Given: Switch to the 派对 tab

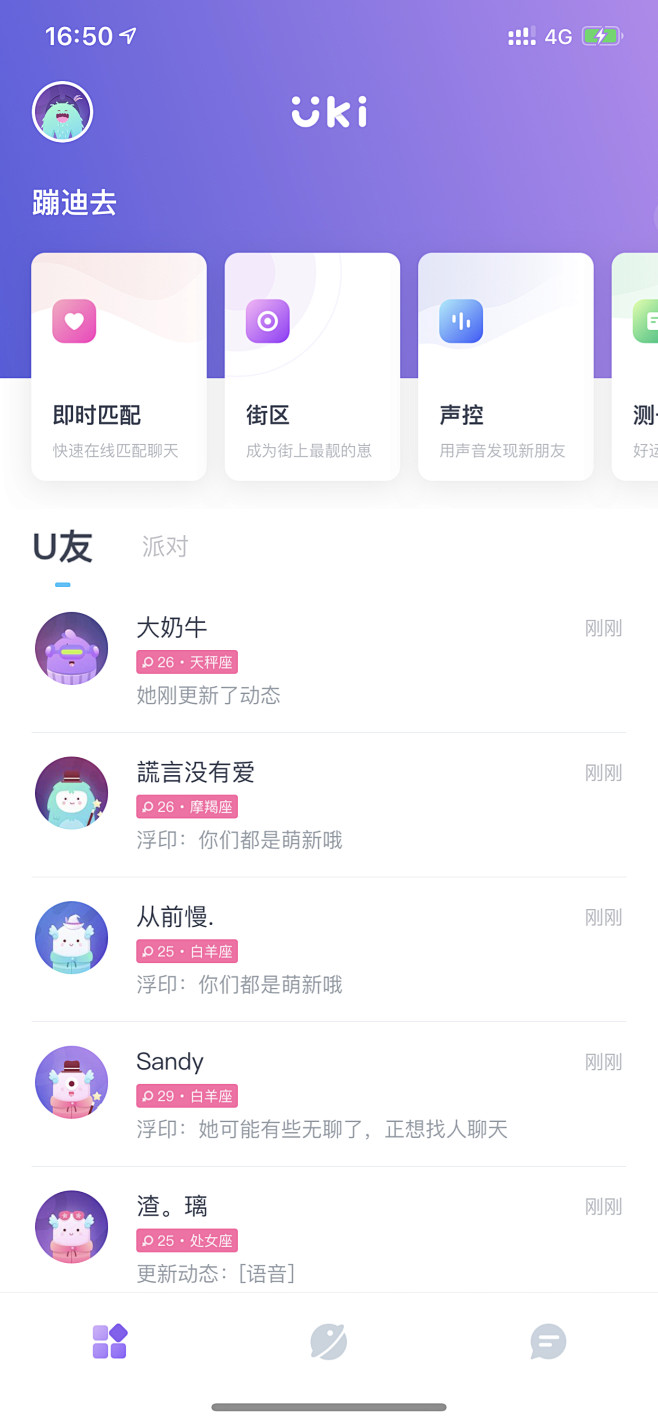Looking at the screenshot, I should coord(165,547).
